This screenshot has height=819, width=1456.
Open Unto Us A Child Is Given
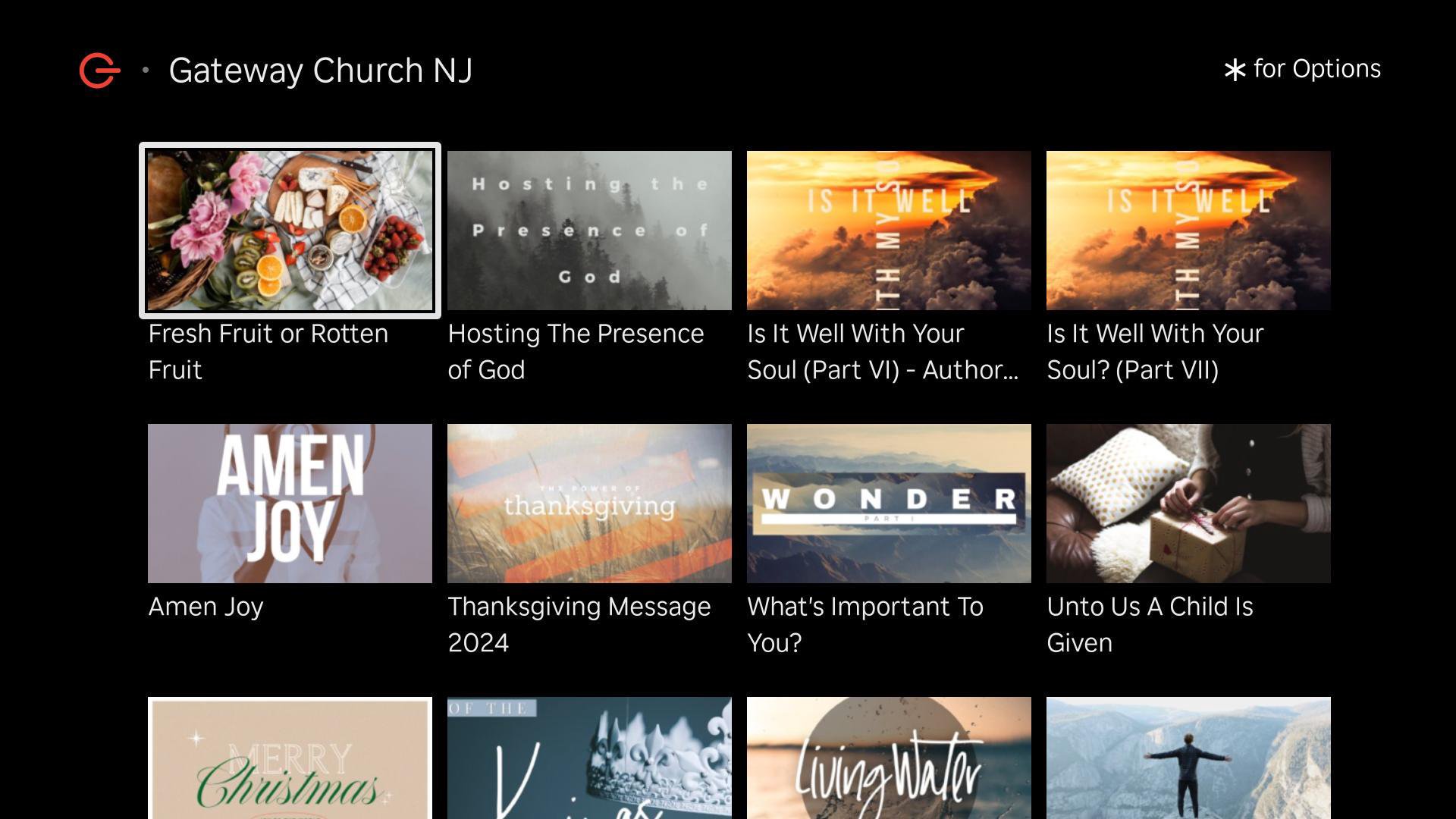[x=1188, y=504]
